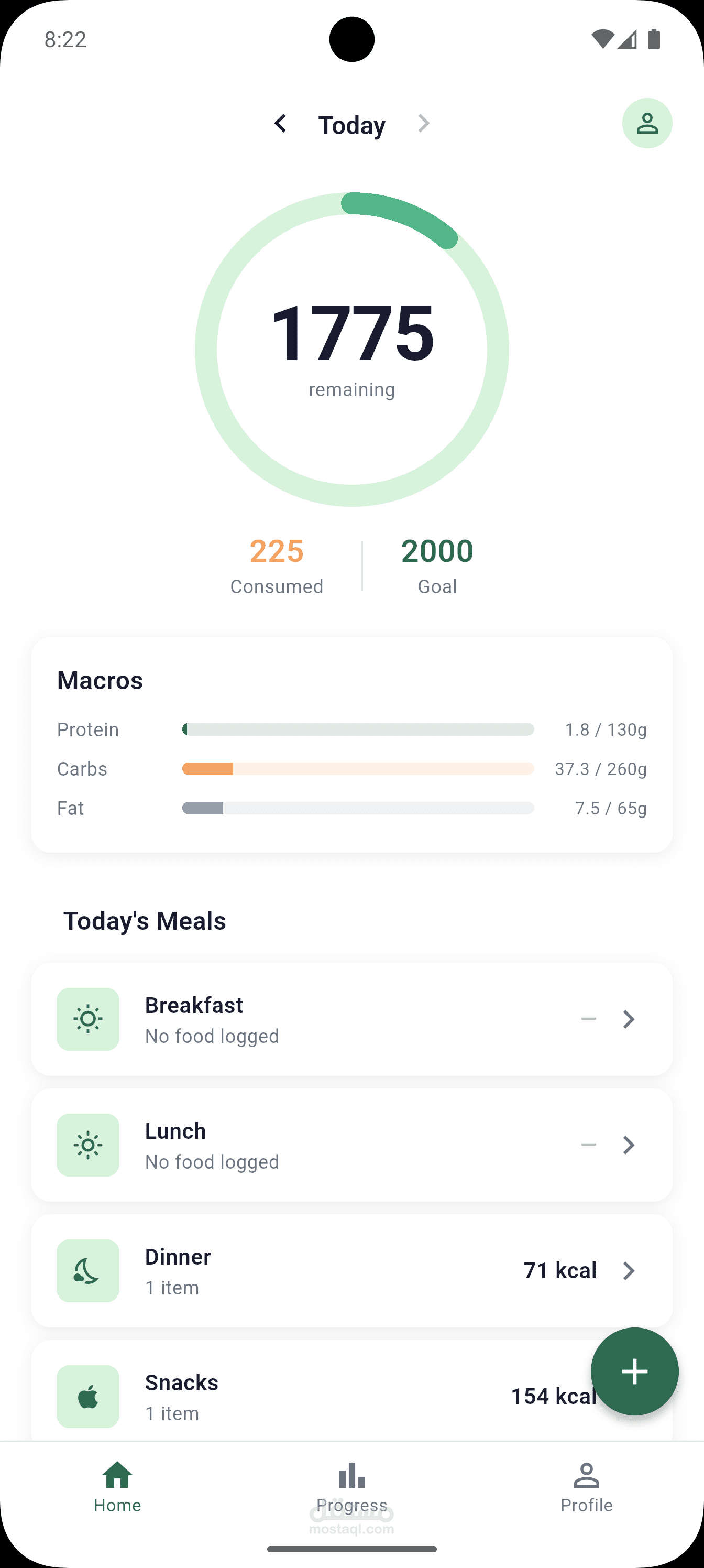This screenshot has height=1568, width=704.
Task: Tap the Lunch meal icon
Action: click(x=87, y=1145)
